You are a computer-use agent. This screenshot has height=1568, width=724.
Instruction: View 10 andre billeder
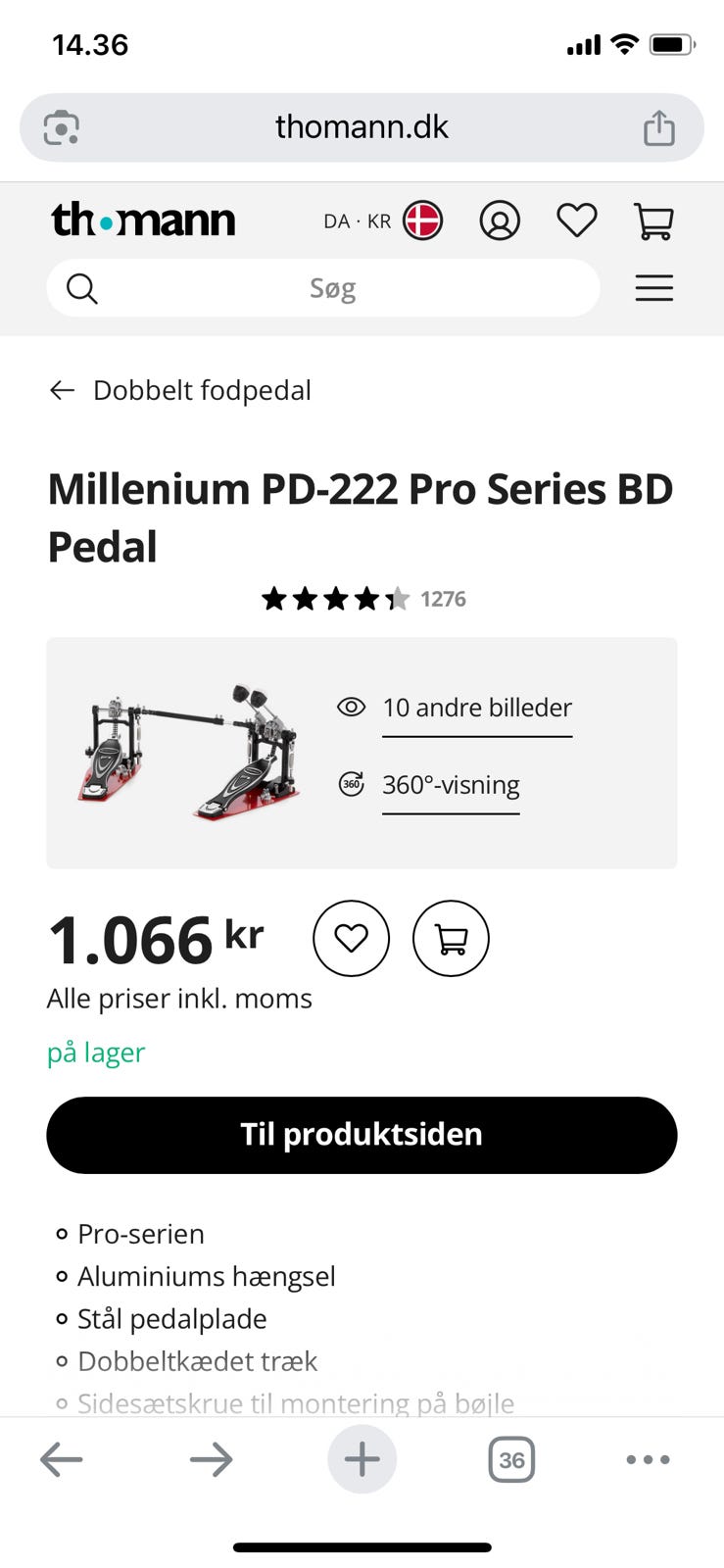click(x=476, y=708)
